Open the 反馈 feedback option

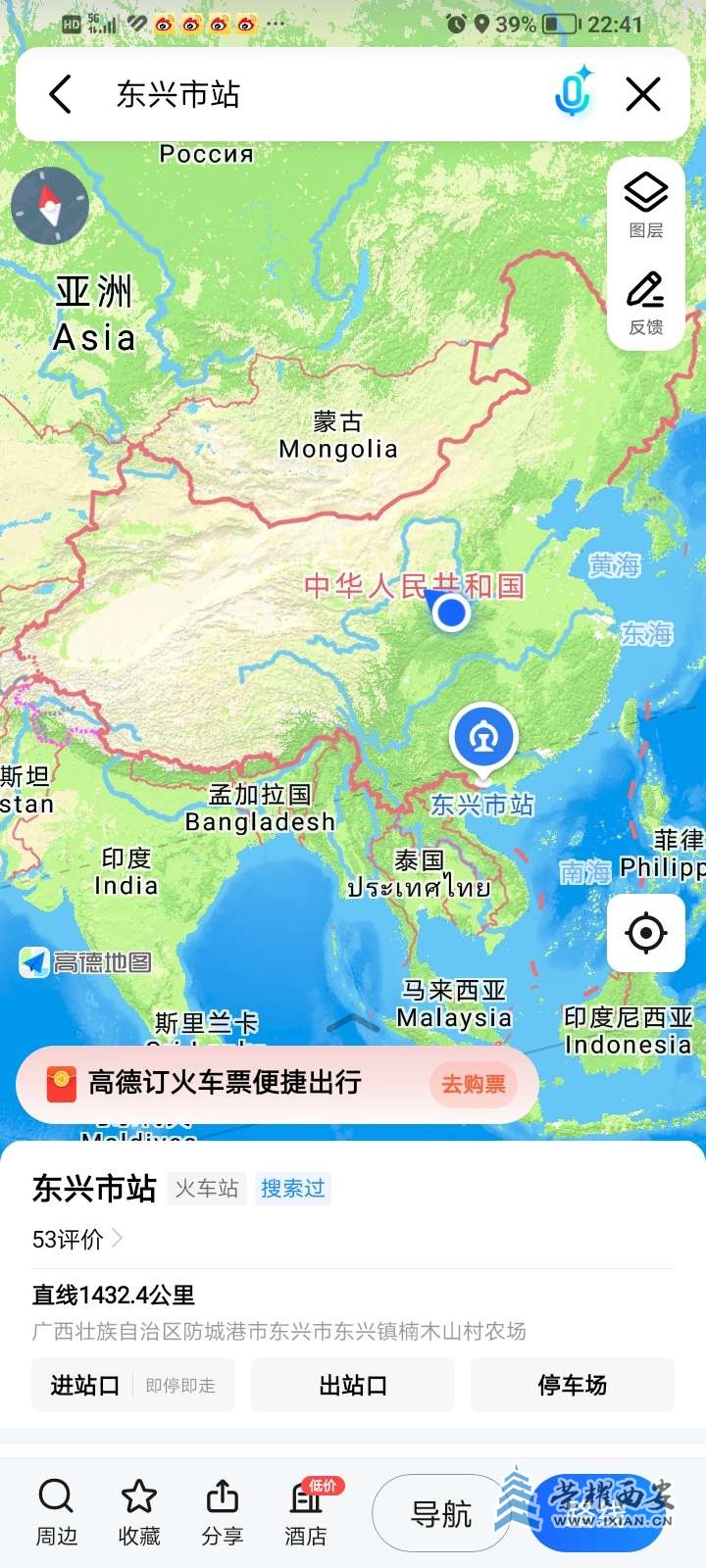coord(645,302)
